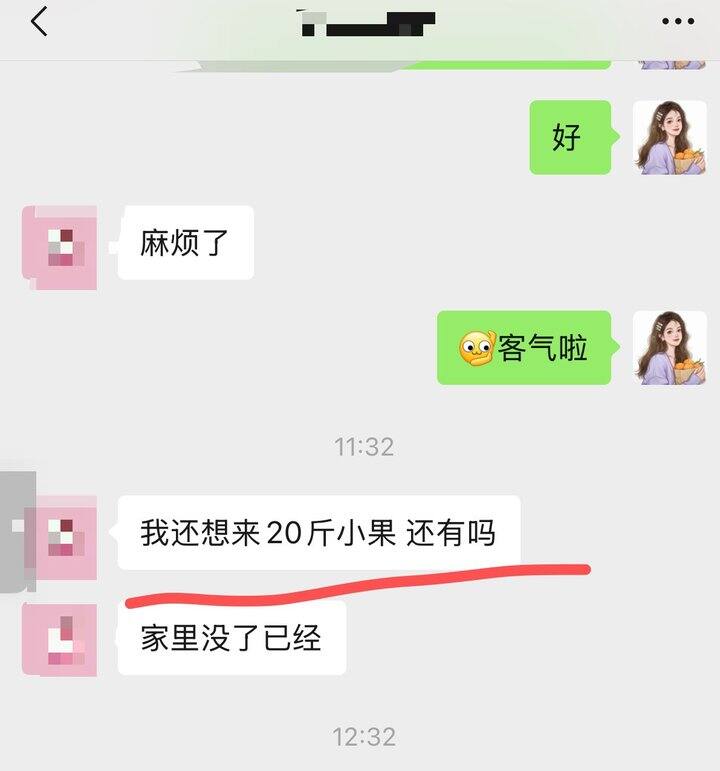View the profile avatar beside 客气啦
Viewport: 720px width, 771px height.
coord(669,348)
